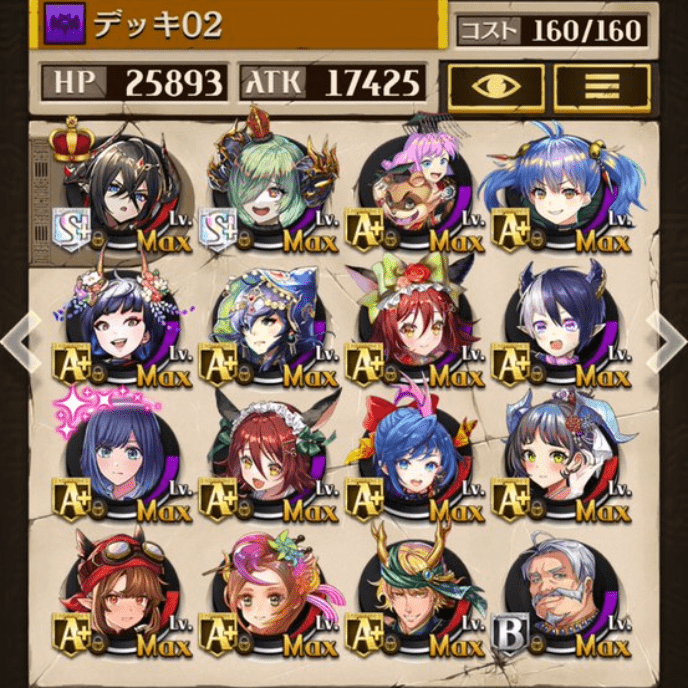
Task: Tap the eye visibility button
Action: click(x=496, y=85)
